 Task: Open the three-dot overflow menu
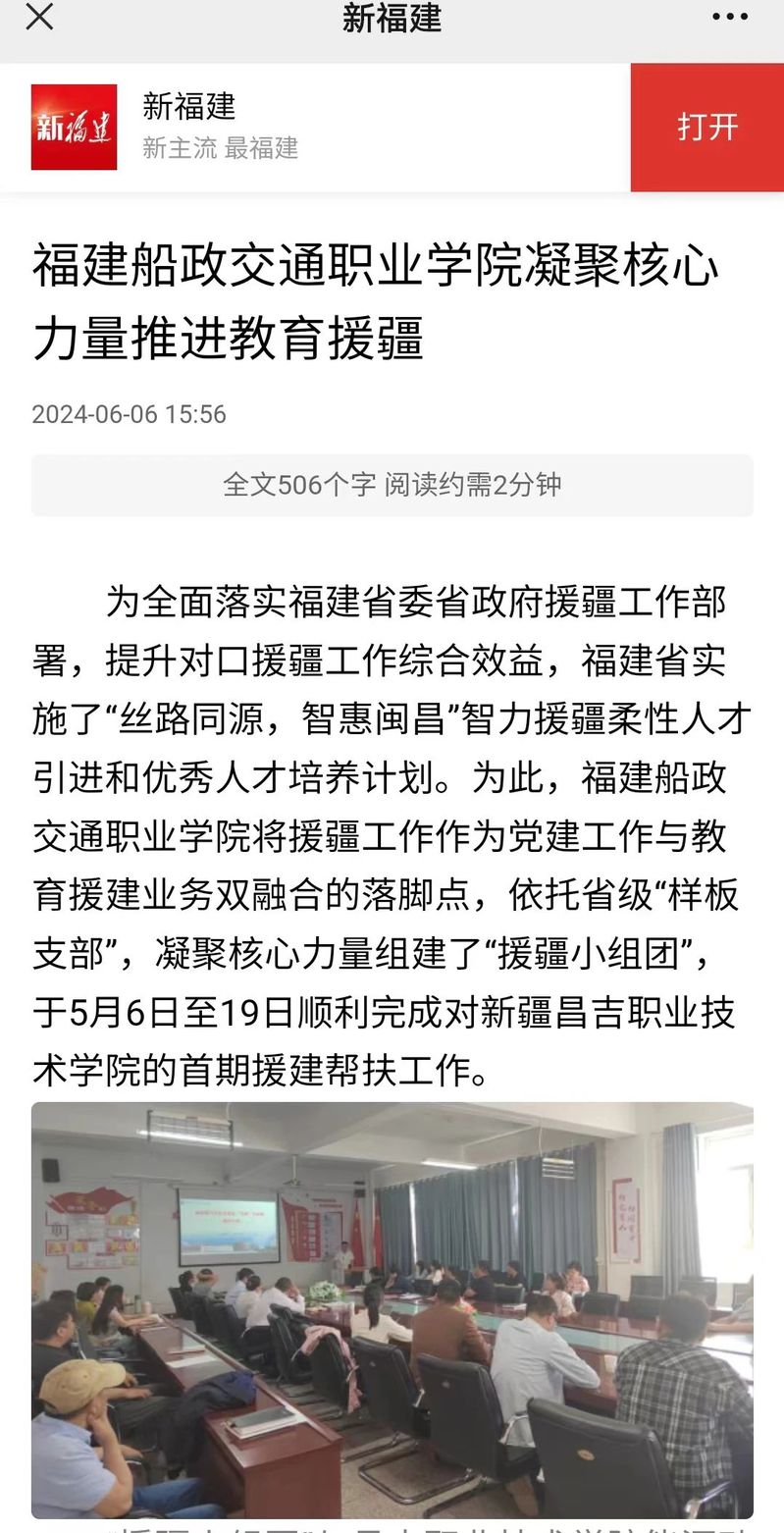[729, 17]
